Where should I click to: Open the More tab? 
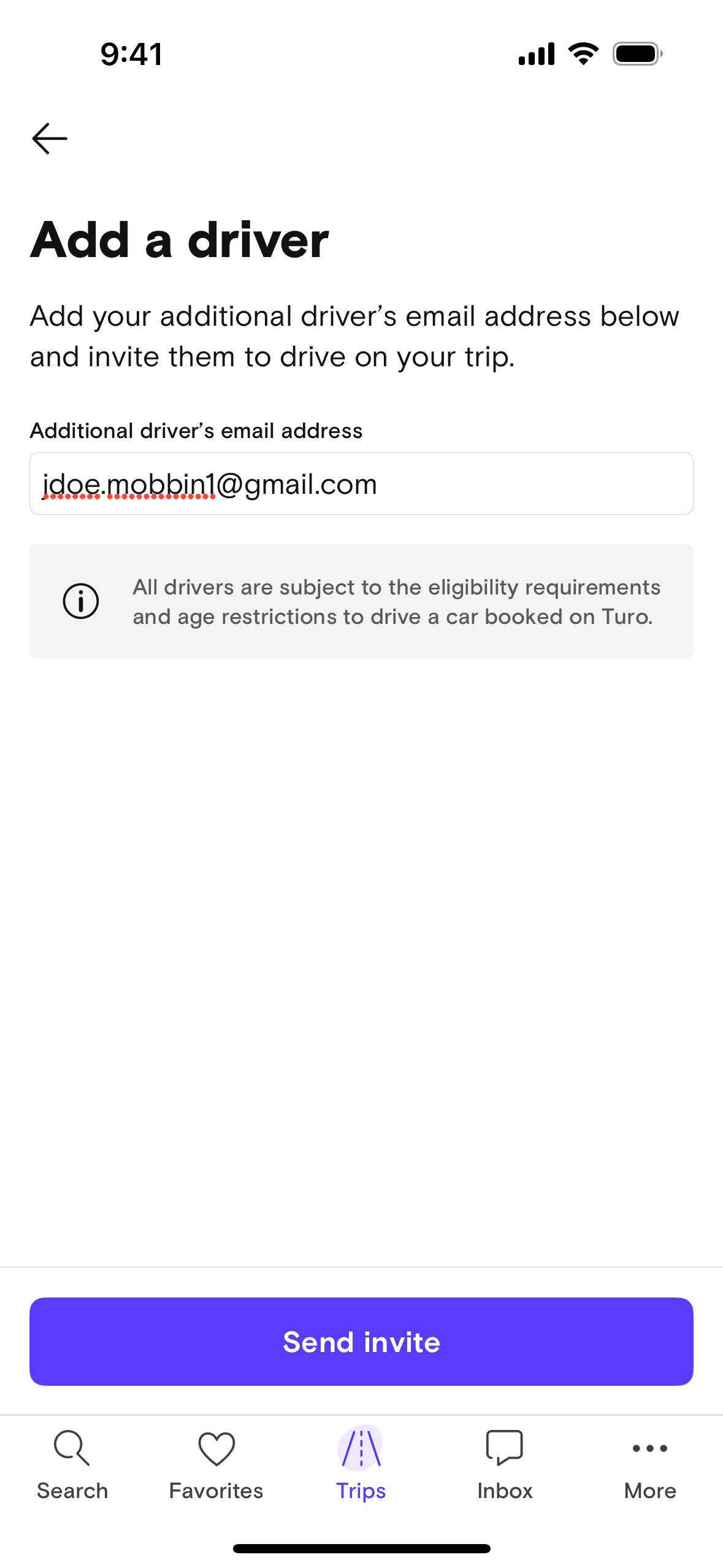coord(649,1464)
